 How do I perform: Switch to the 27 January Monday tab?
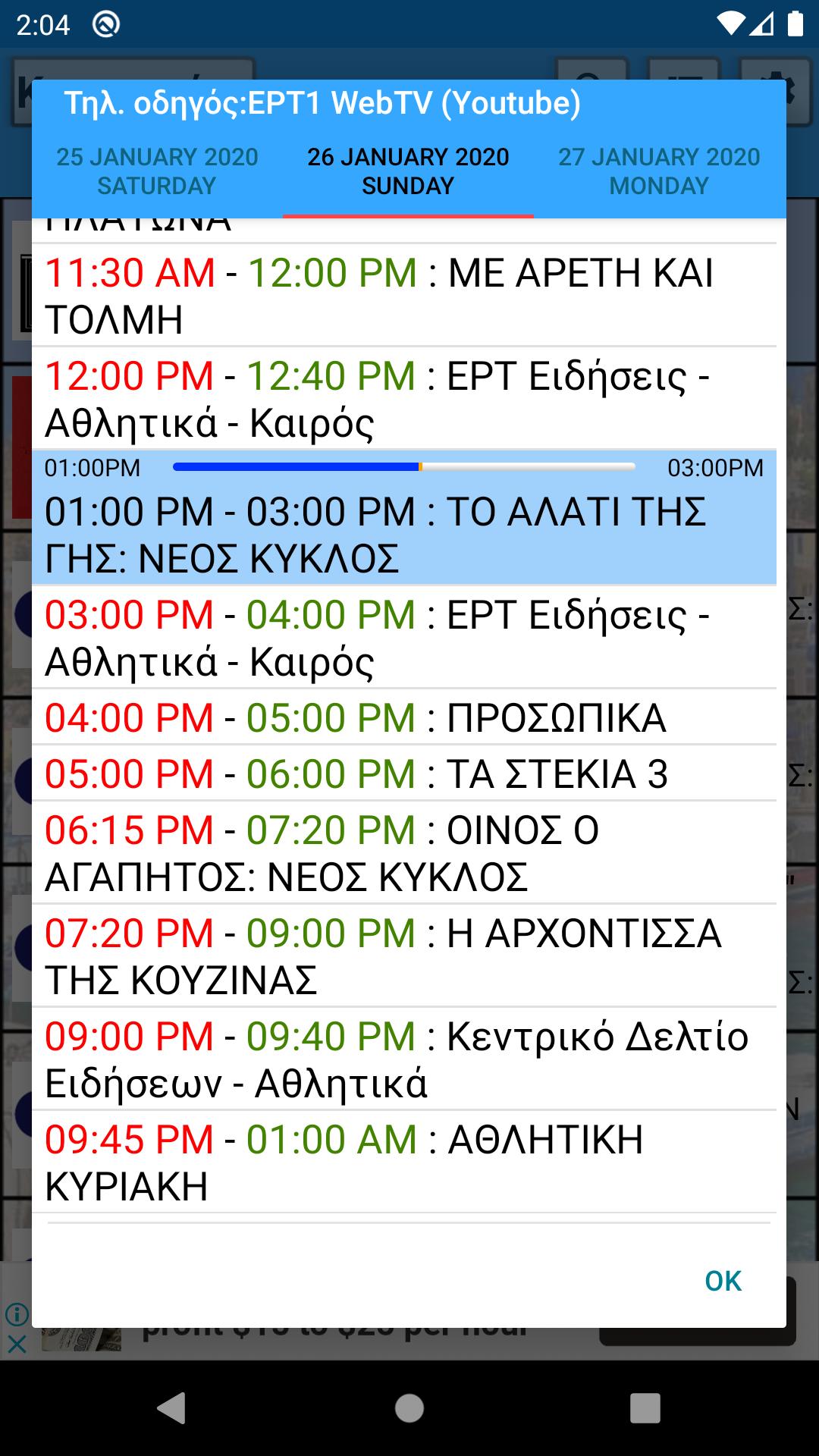[x=659, y=171]
